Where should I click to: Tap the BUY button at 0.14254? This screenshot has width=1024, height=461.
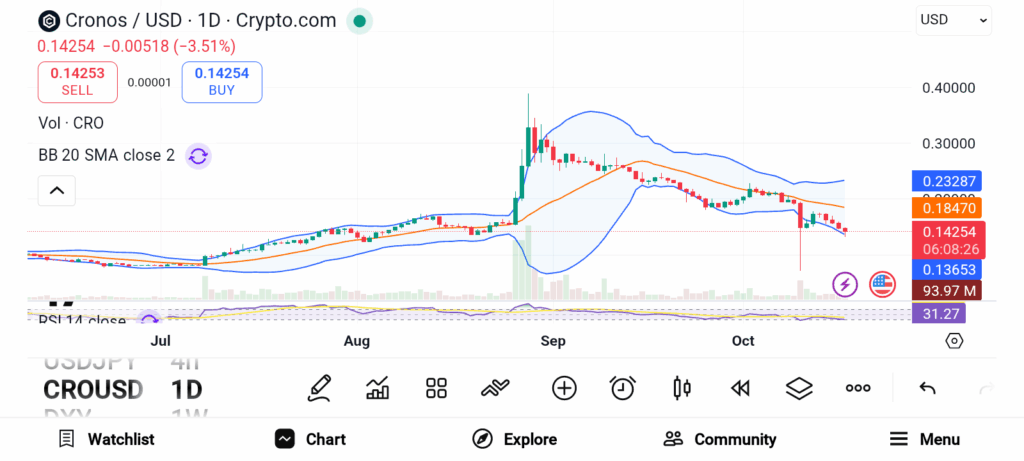click(221, 81)
